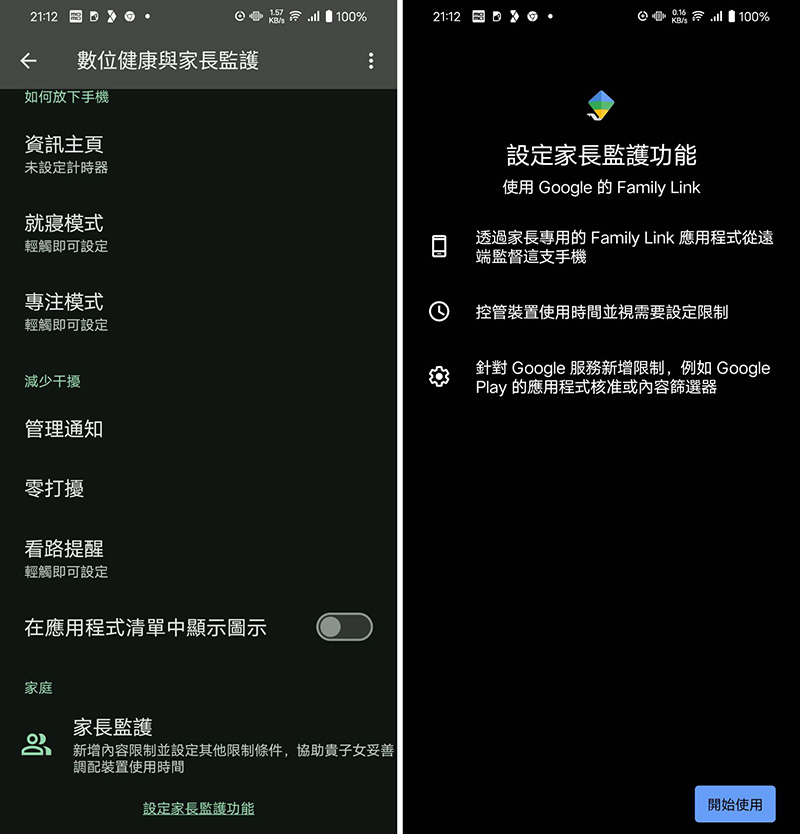The height and width of the screenshot is (834, 800).
Task: Go back from 數位健康與家長監護
Action: (x=28, y=61)
